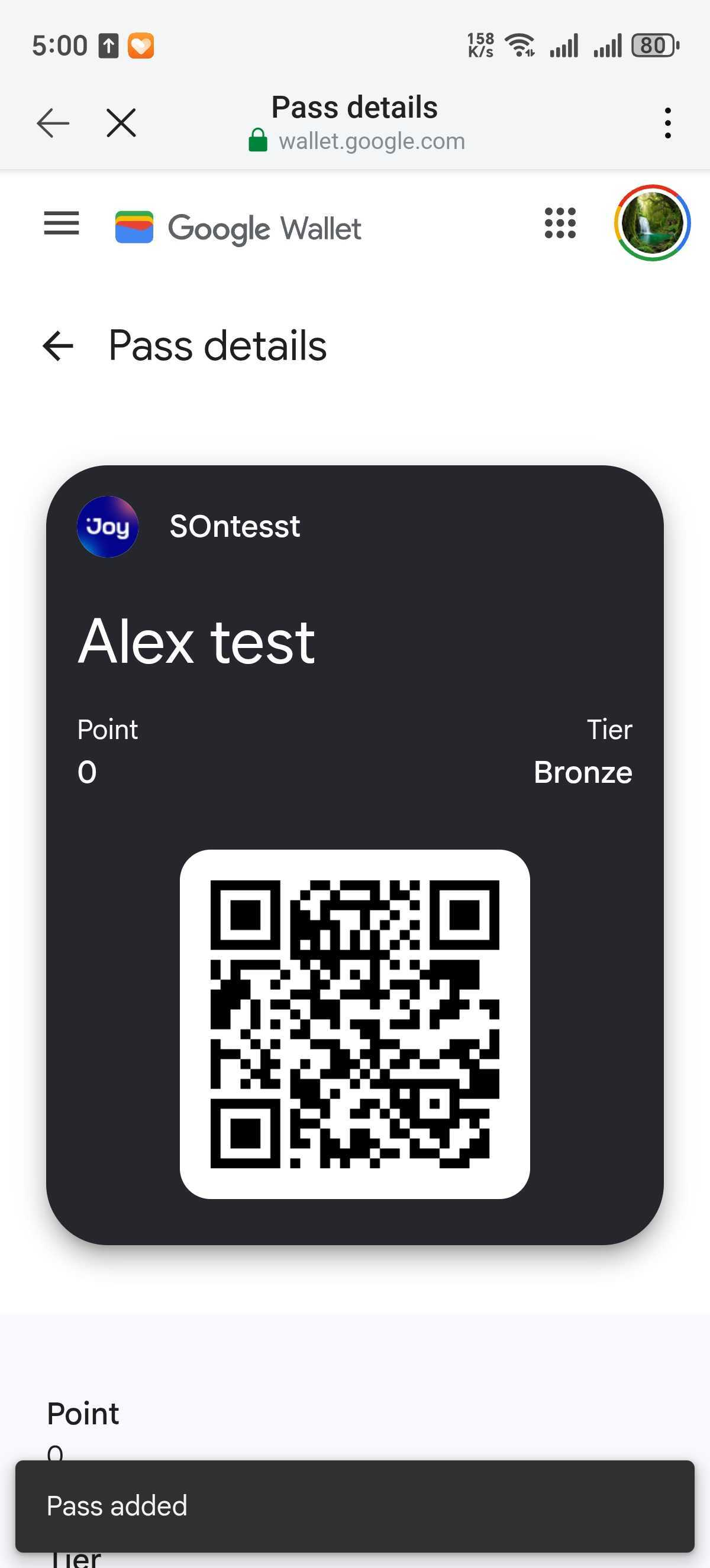Open the browser overflow menu
The image size is (710, 1568).
pyautogui.click(x=668, y=123)
